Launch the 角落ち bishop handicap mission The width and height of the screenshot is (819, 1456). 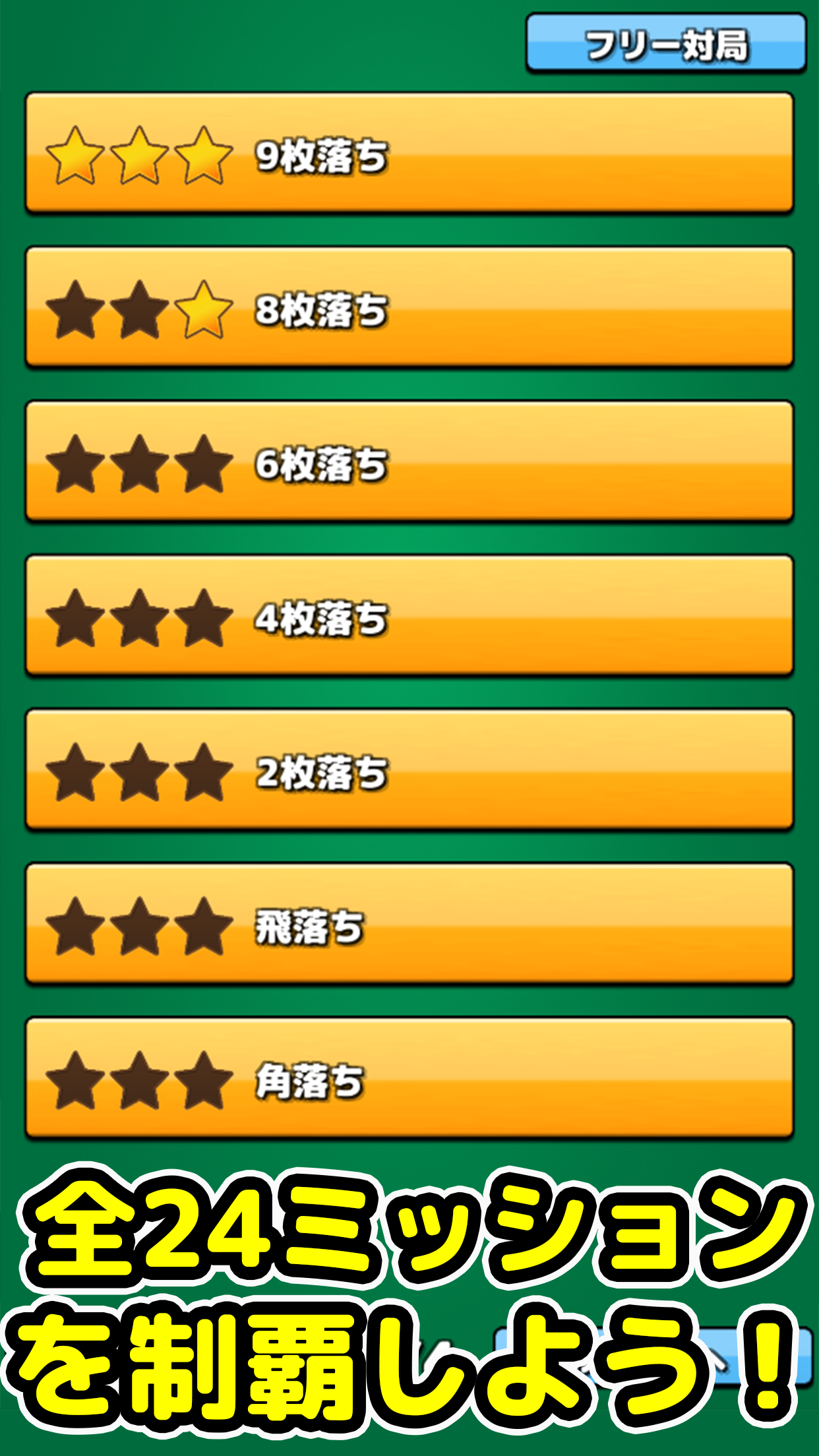[x=409, y=1079]
